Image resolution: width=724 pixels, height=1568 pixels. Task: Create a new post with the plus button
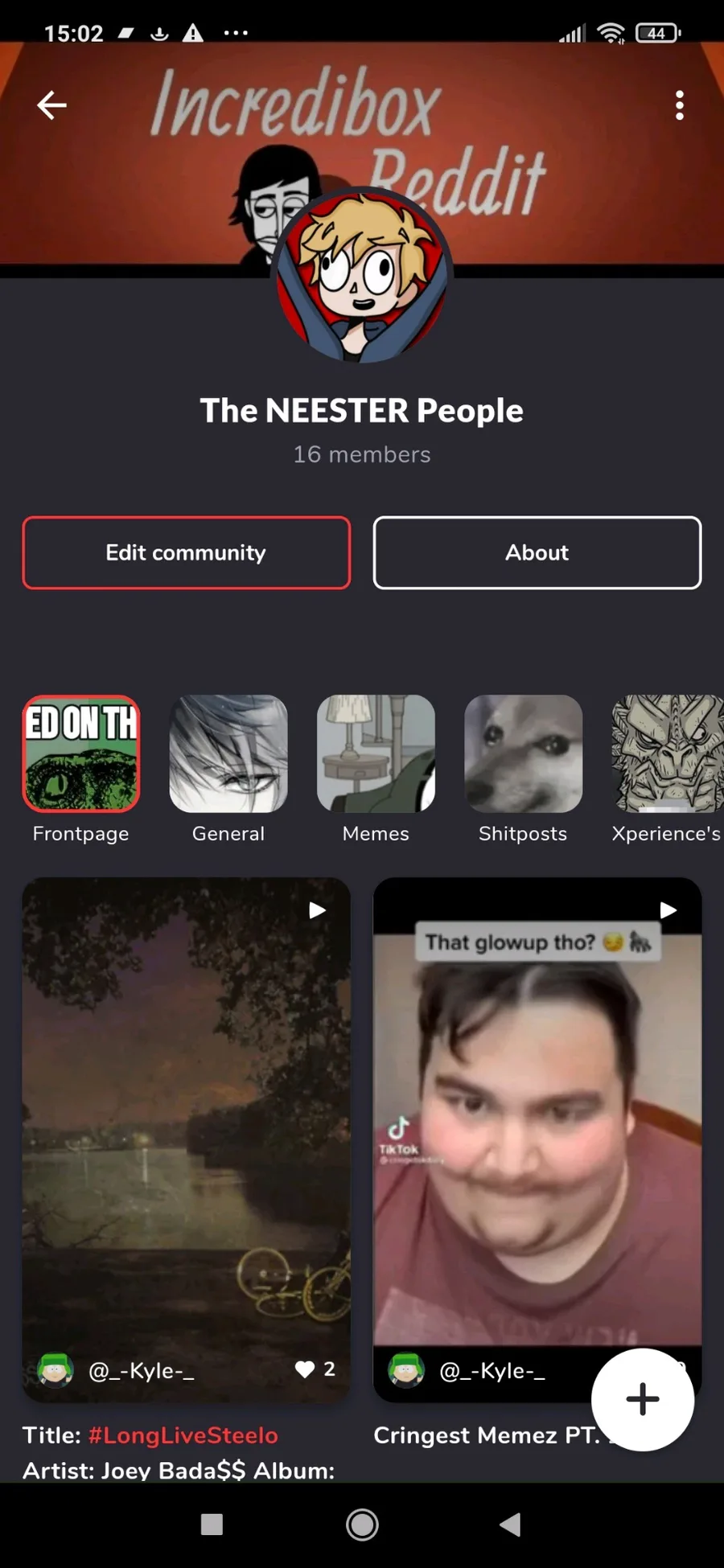click(x=642, y=1399)
